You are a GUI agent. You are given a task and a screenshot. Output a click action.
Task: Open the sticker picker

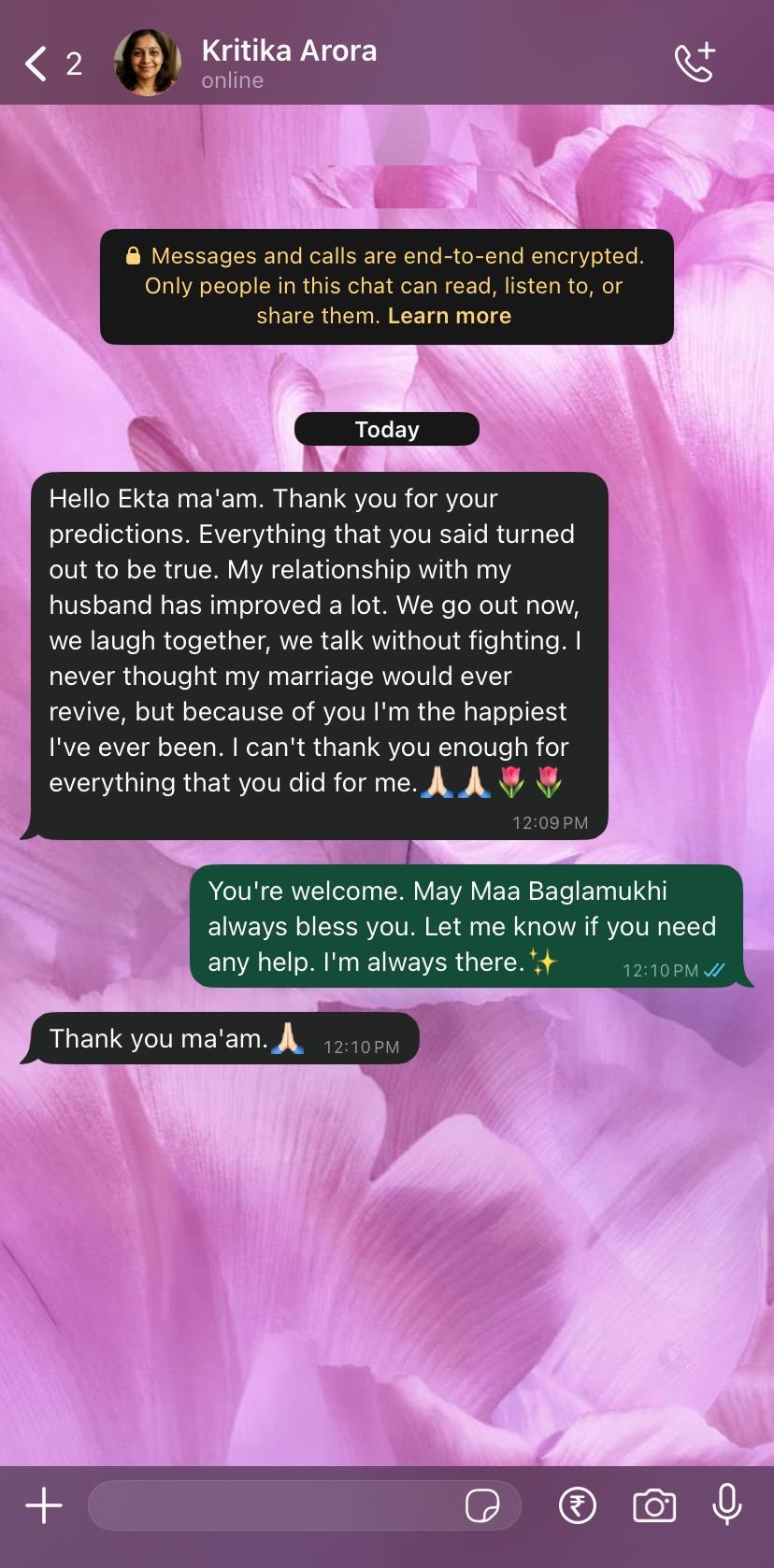[x=482, y=1505]
